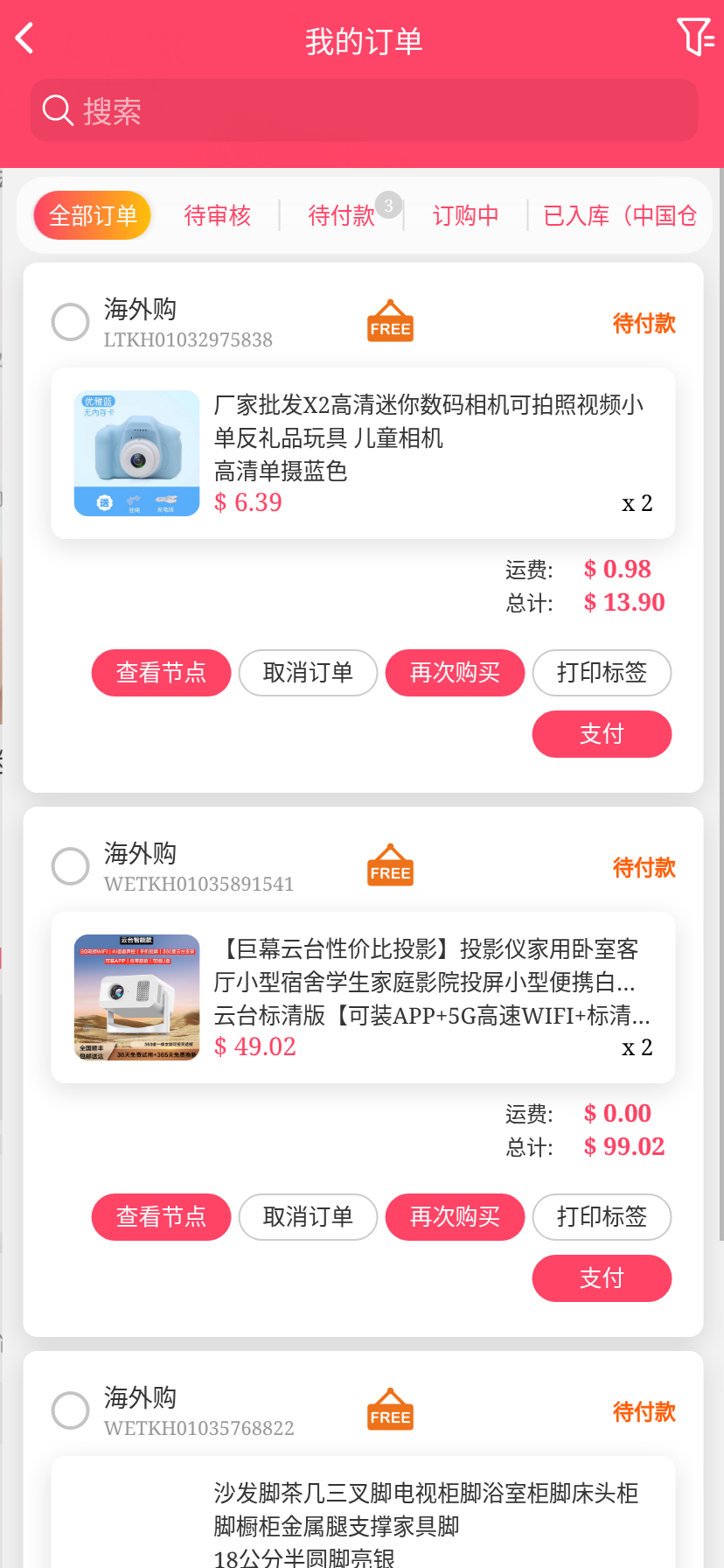Show the 全部订单 tab
The image size is (724, 1568).
tap(93, 215)
